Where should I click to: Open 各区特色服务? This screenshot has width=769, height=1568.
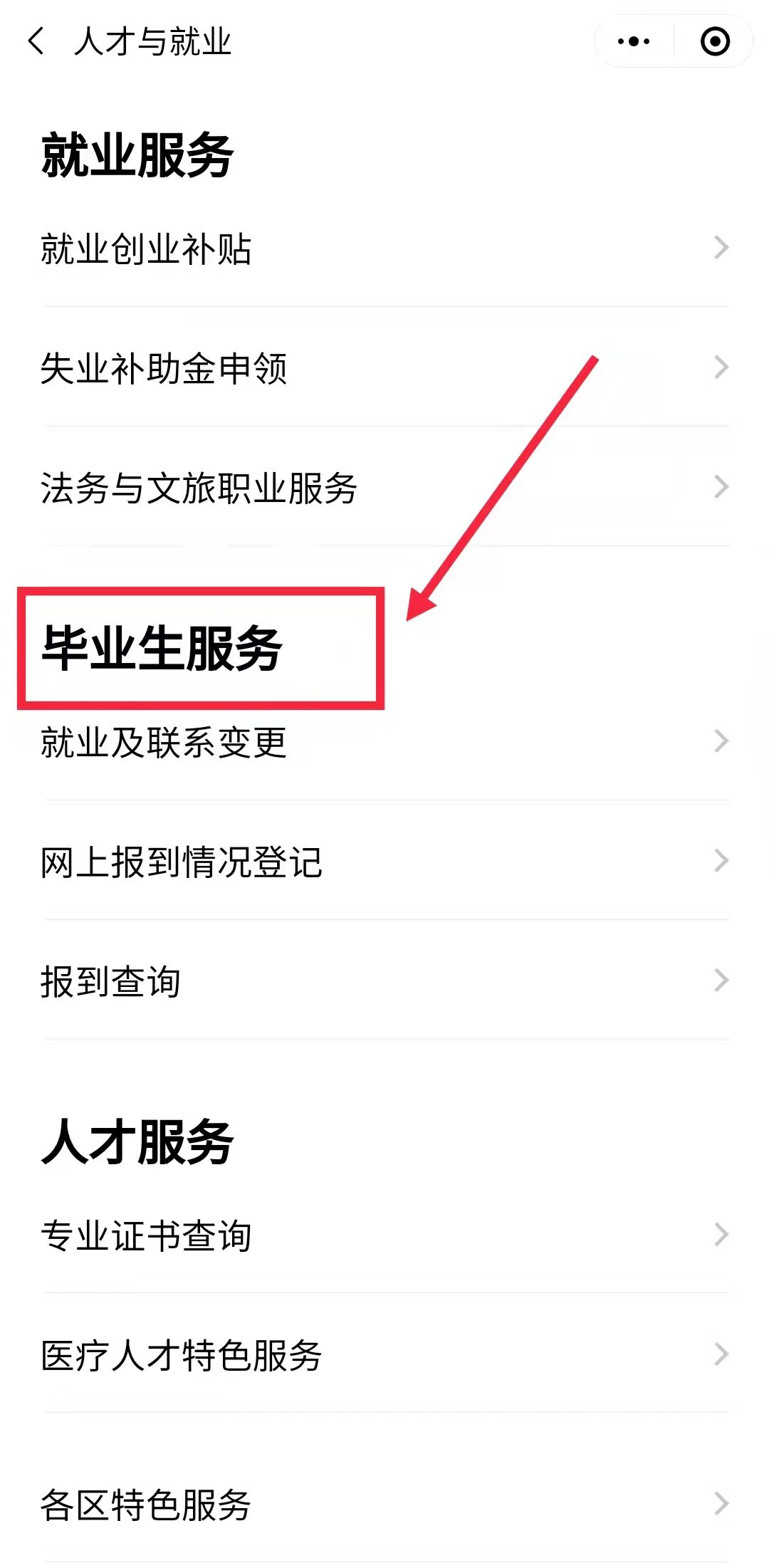click(384, 1505)
